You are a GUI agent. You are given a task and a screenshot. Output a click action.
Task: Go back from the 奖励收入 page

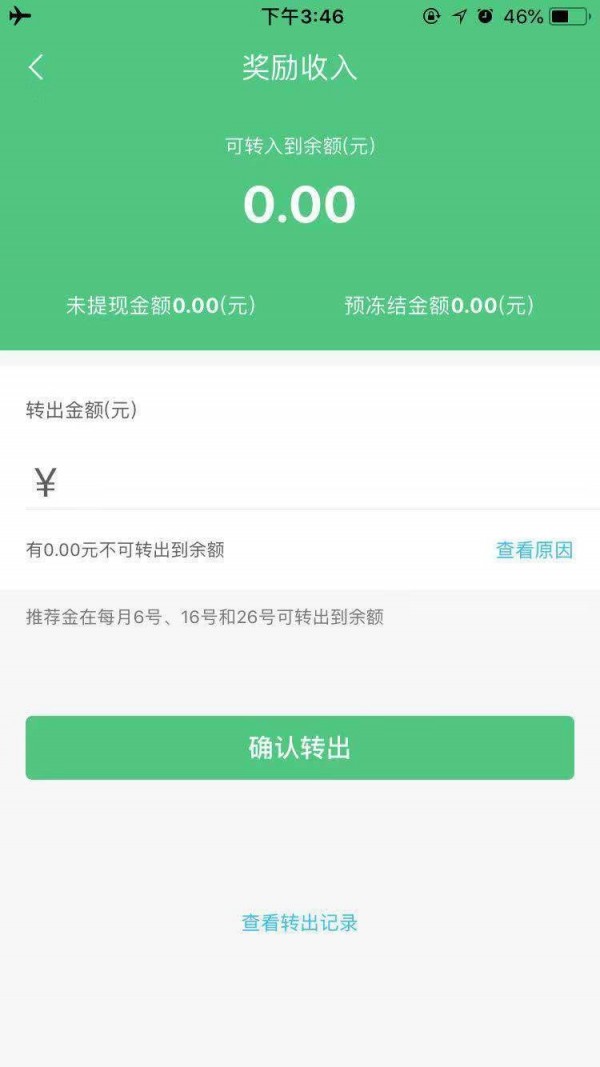(36, 67)
